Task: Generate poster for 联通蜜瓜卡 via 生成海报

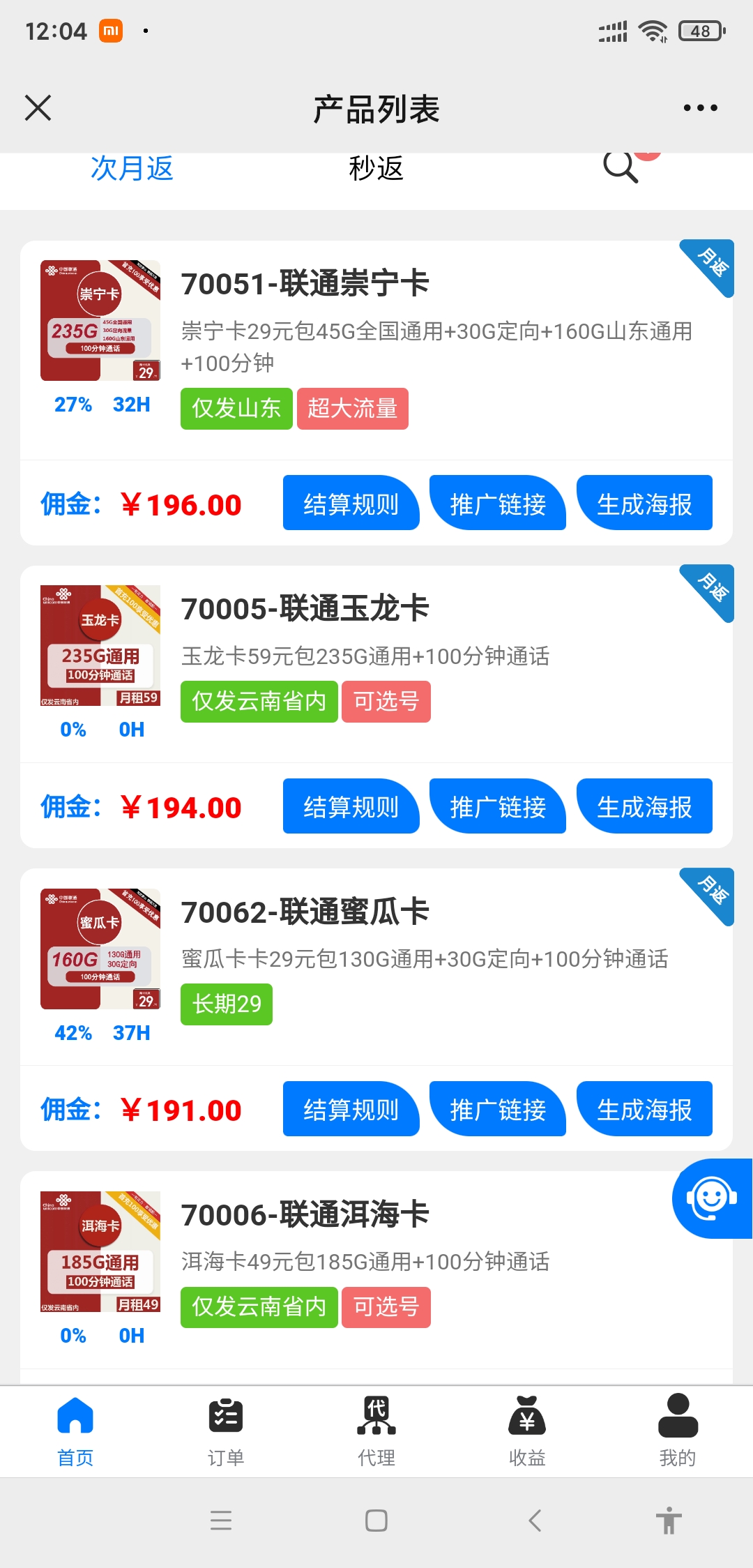Action: (x=645, y=1110)
